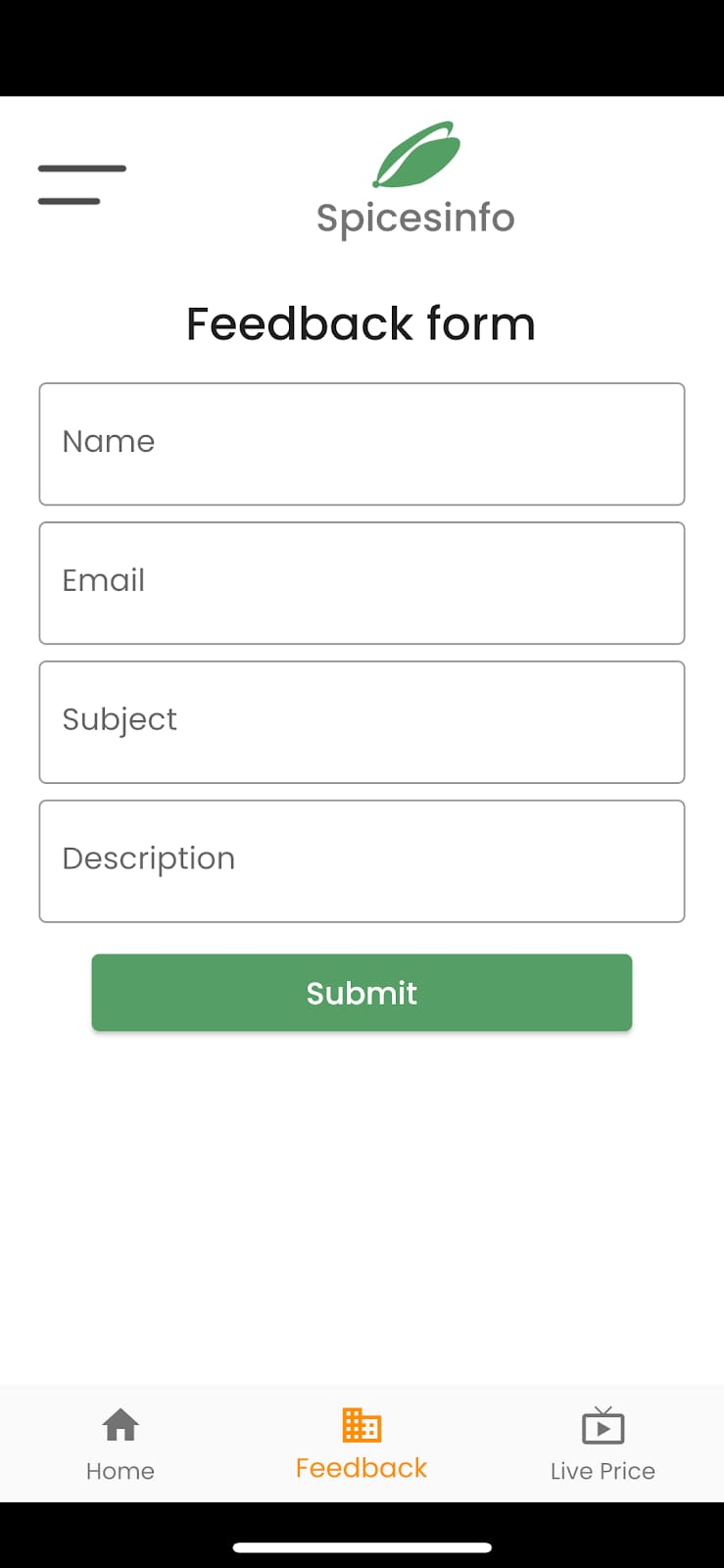Select the Subject text field

[x=362, y=722]
